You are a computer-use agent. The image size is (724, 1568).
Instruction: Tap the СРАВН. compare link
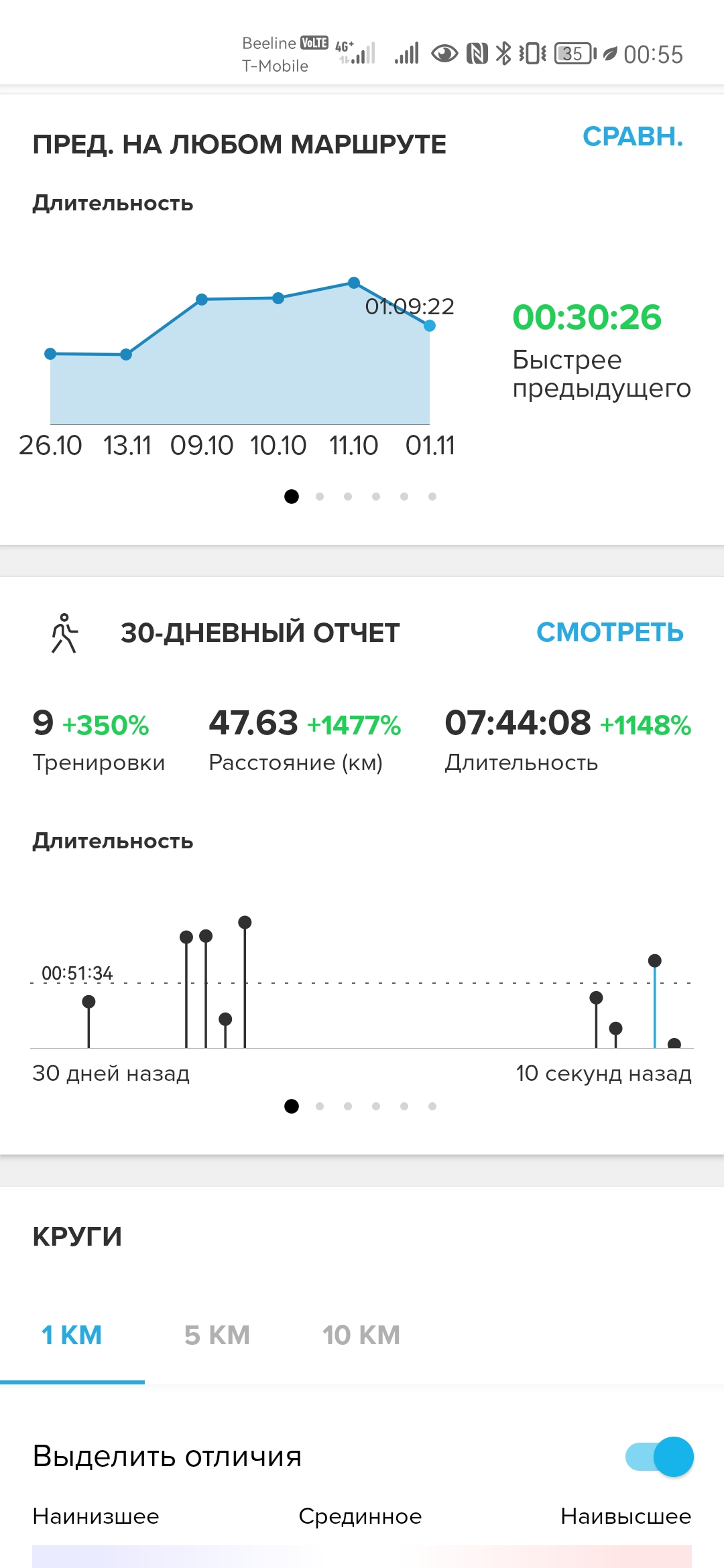(632, 137)
